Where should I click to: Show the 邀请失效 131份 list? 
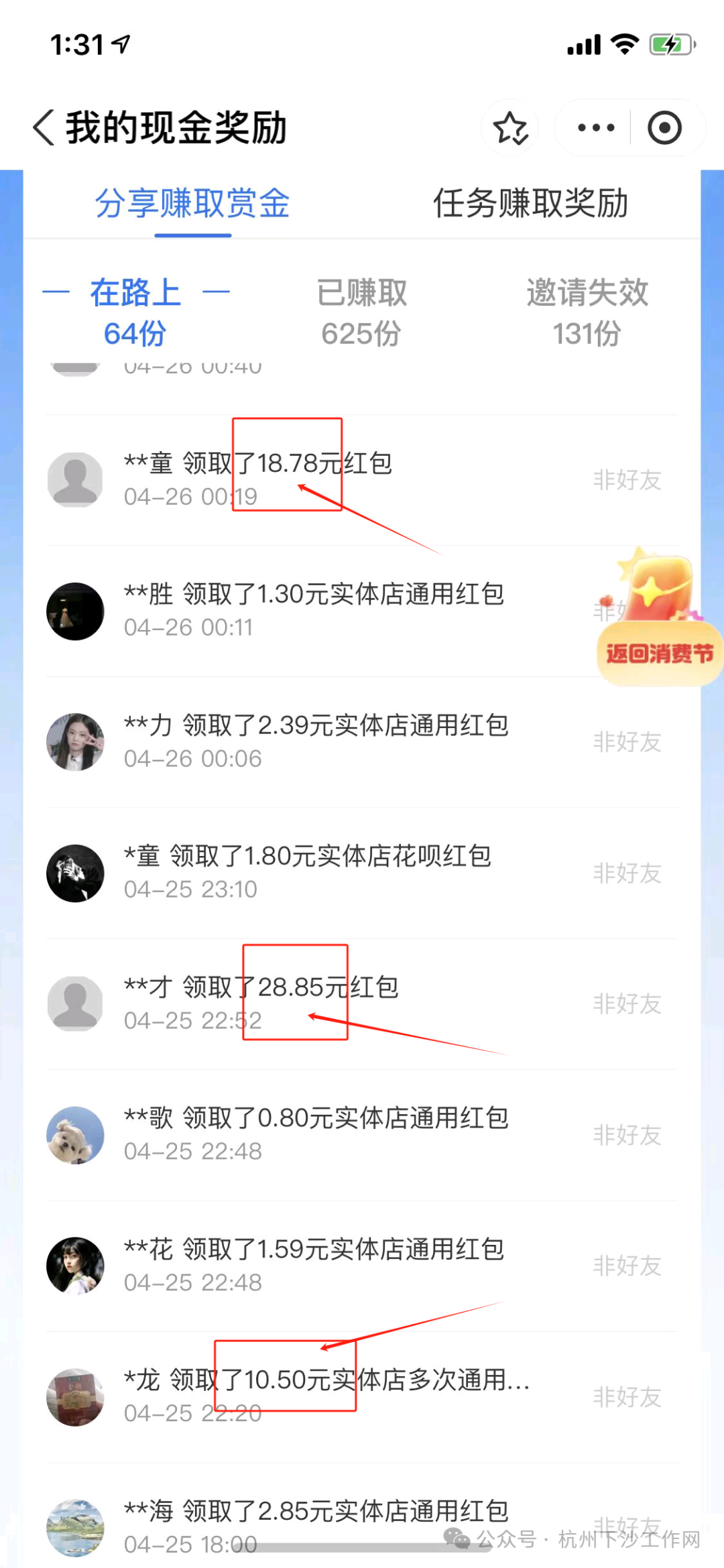(x=587, y=313)
